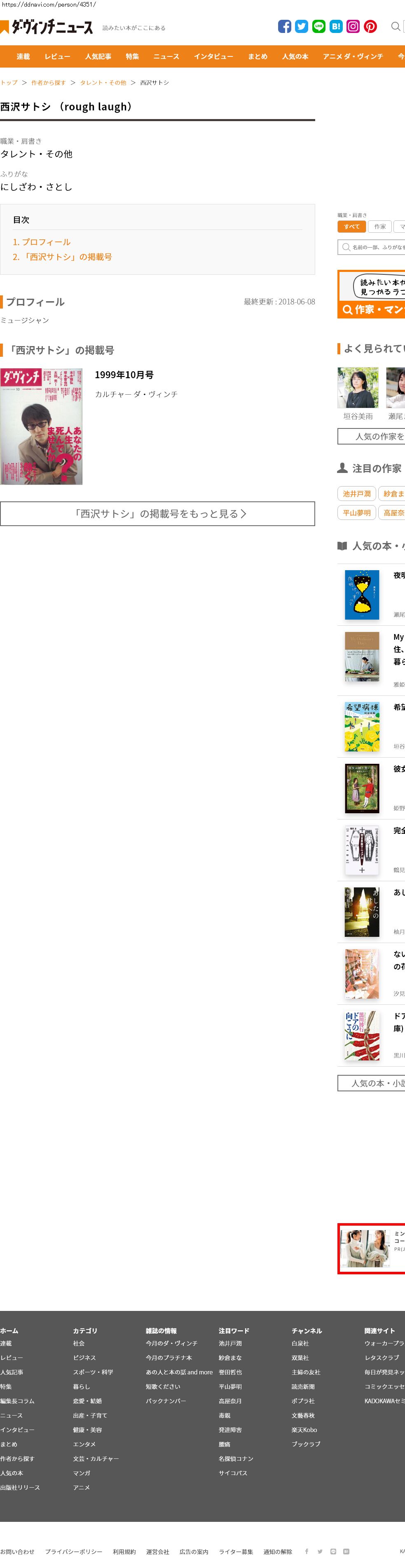Tap the search magnifier in header
Viewport: 405px width, 1568px height.
395,26
